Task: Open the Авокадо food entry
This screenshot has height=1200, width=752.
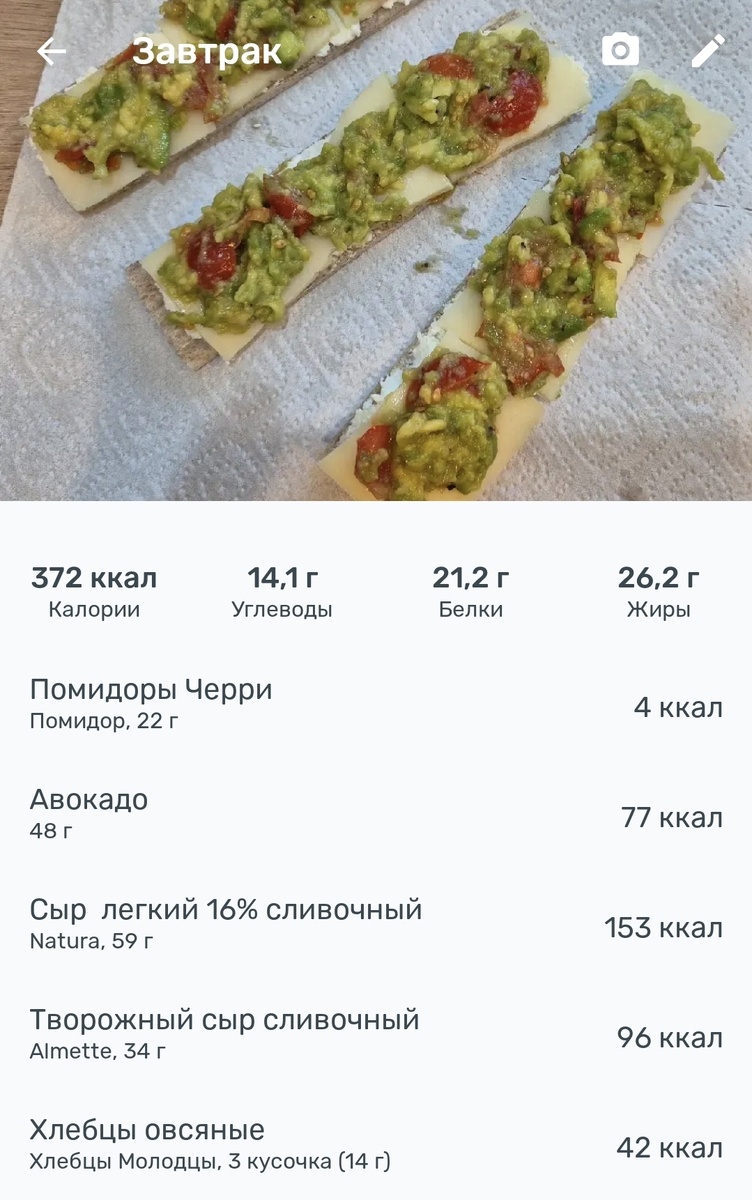Action: coord(375,814)
